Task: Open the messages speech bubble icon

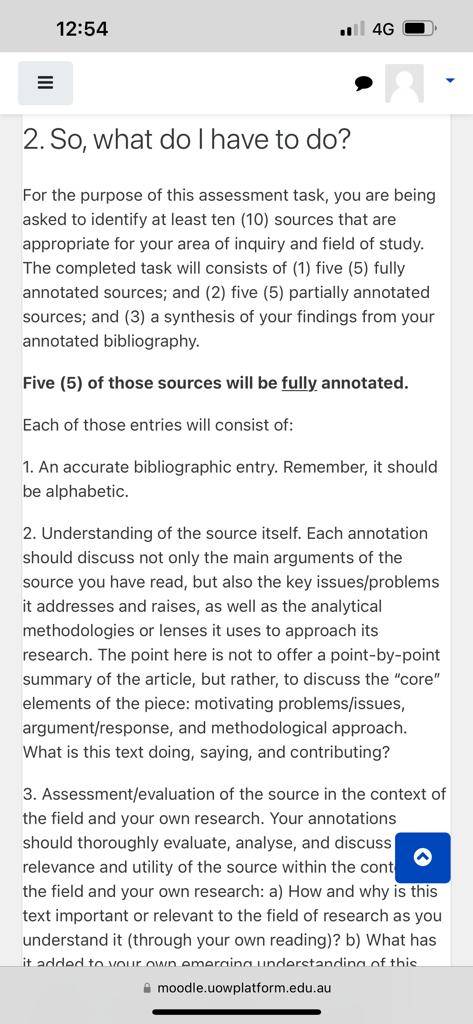Action: pyautogui.click(x=364, y=83)
